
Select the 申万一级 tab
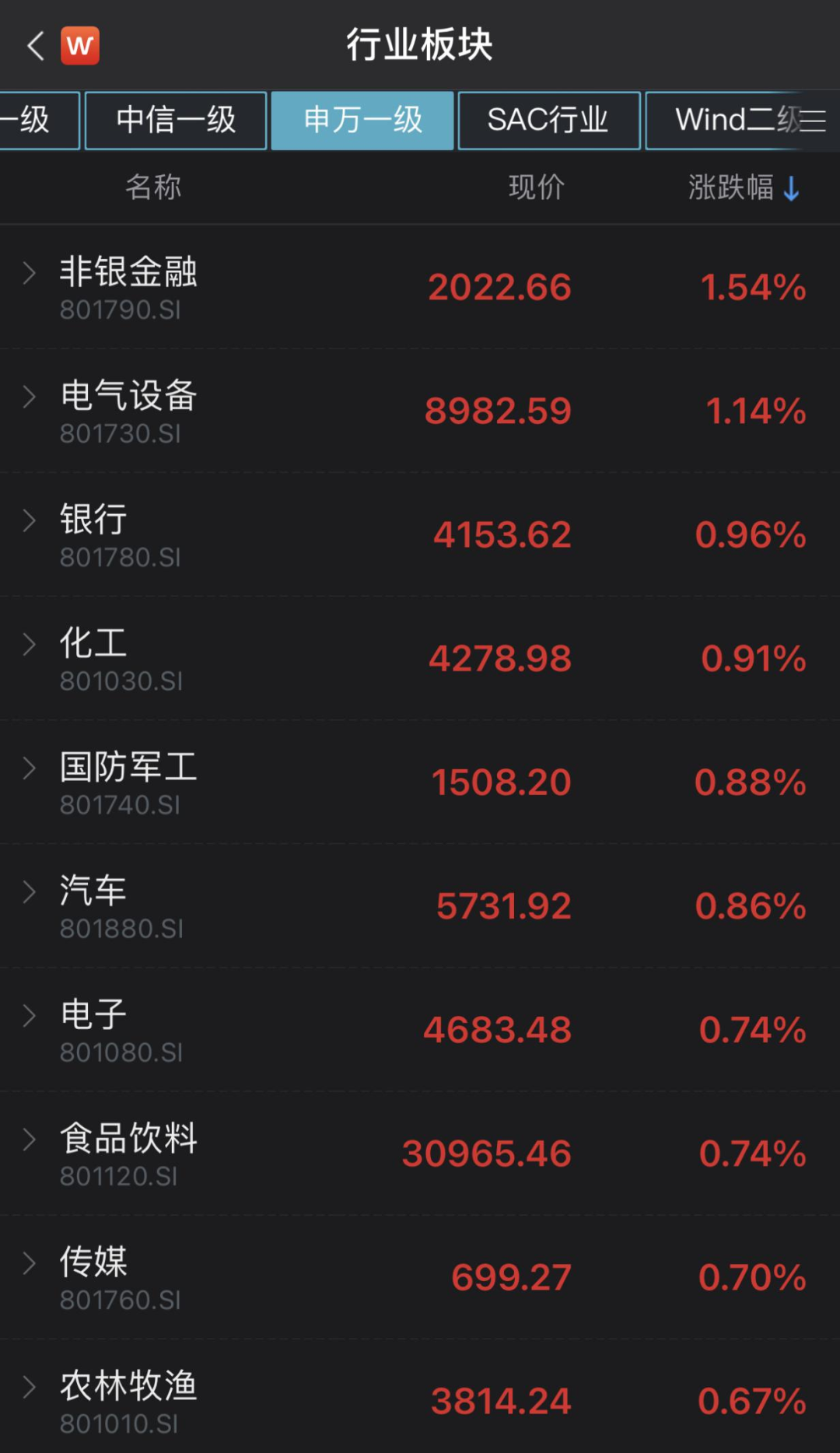362,121
